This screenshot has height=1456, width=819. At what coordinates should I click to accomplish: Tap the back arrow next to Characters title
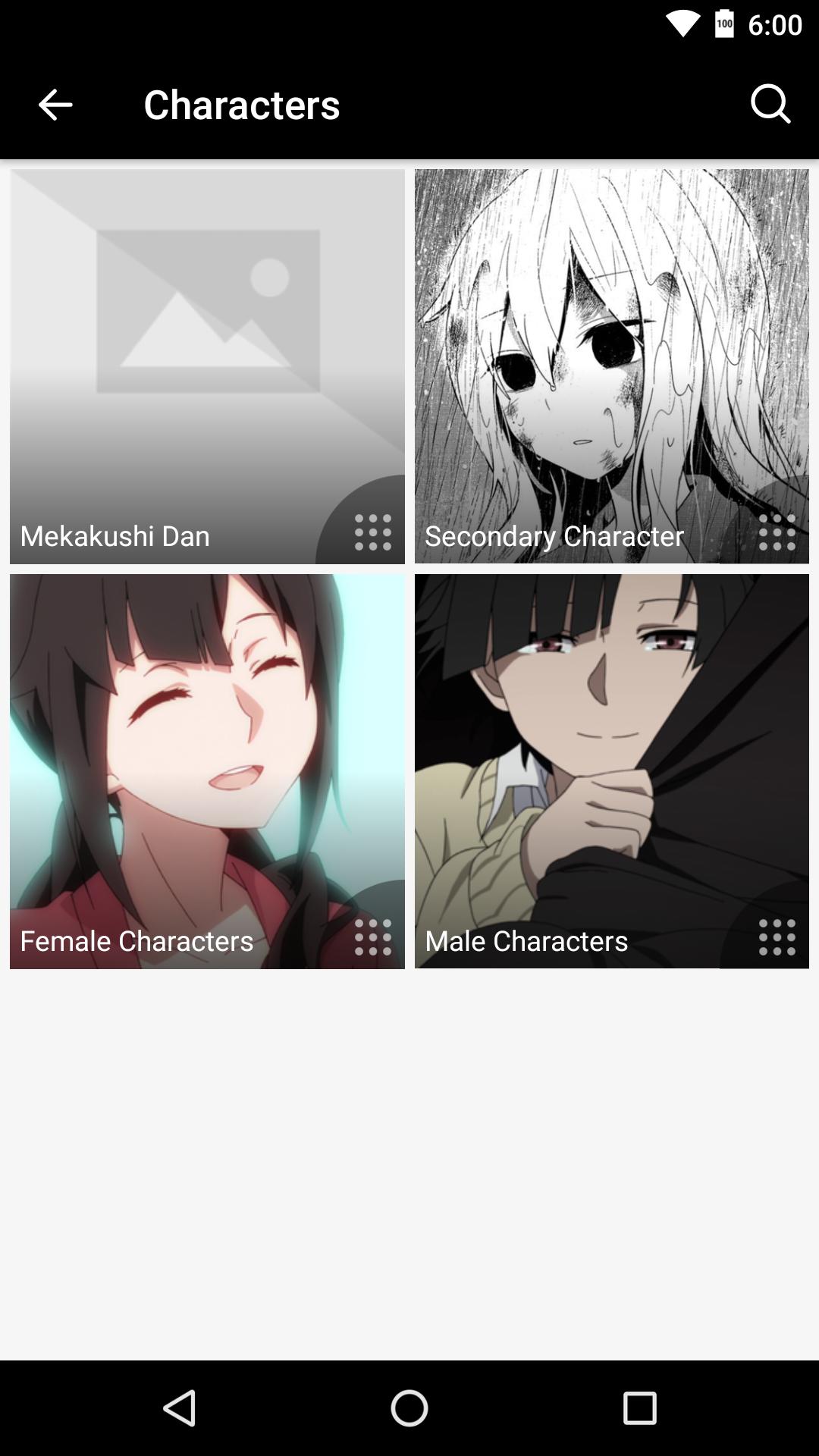click(54, 105)
